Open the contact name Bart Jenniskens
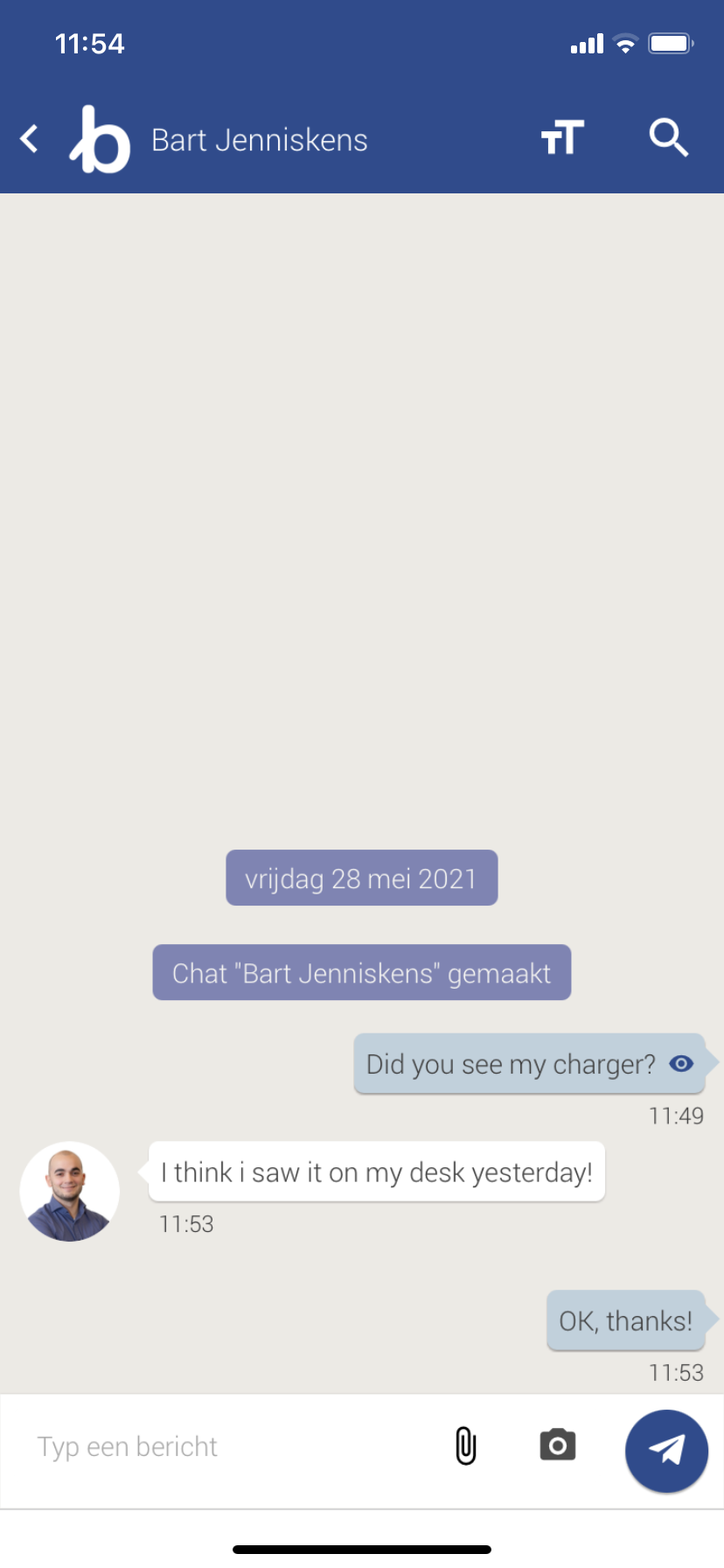Viewport: 724px width, 1568px height. tap(259, 140)
